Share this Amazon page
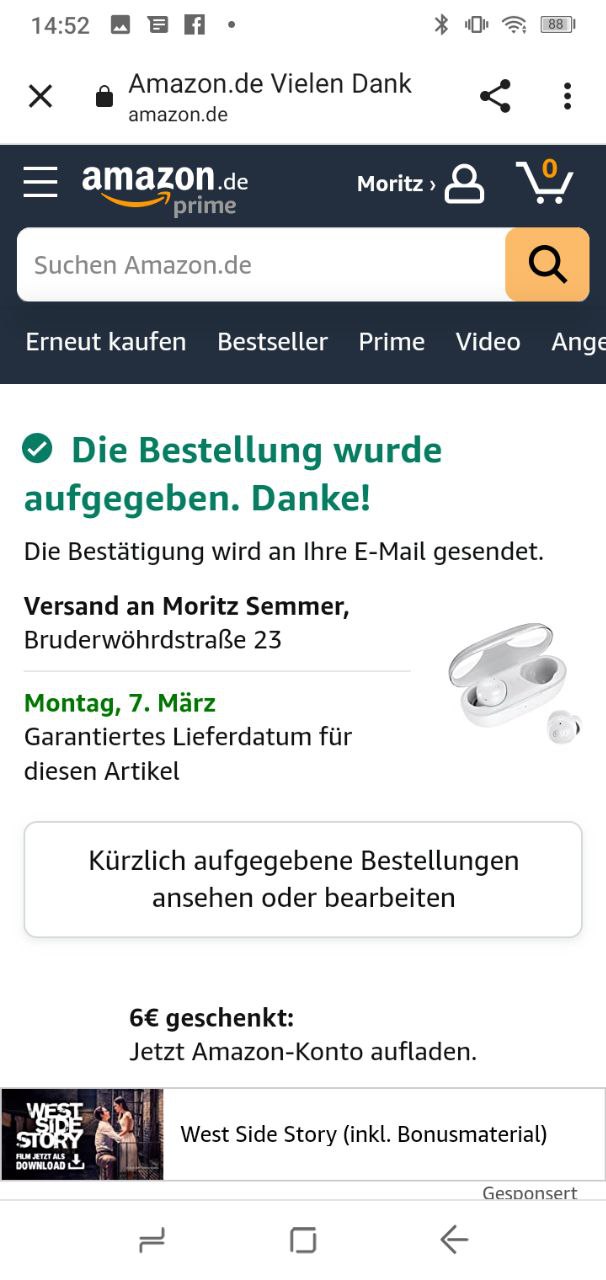This screenshot has width=606, height=1280. click(x=495, y=97)
